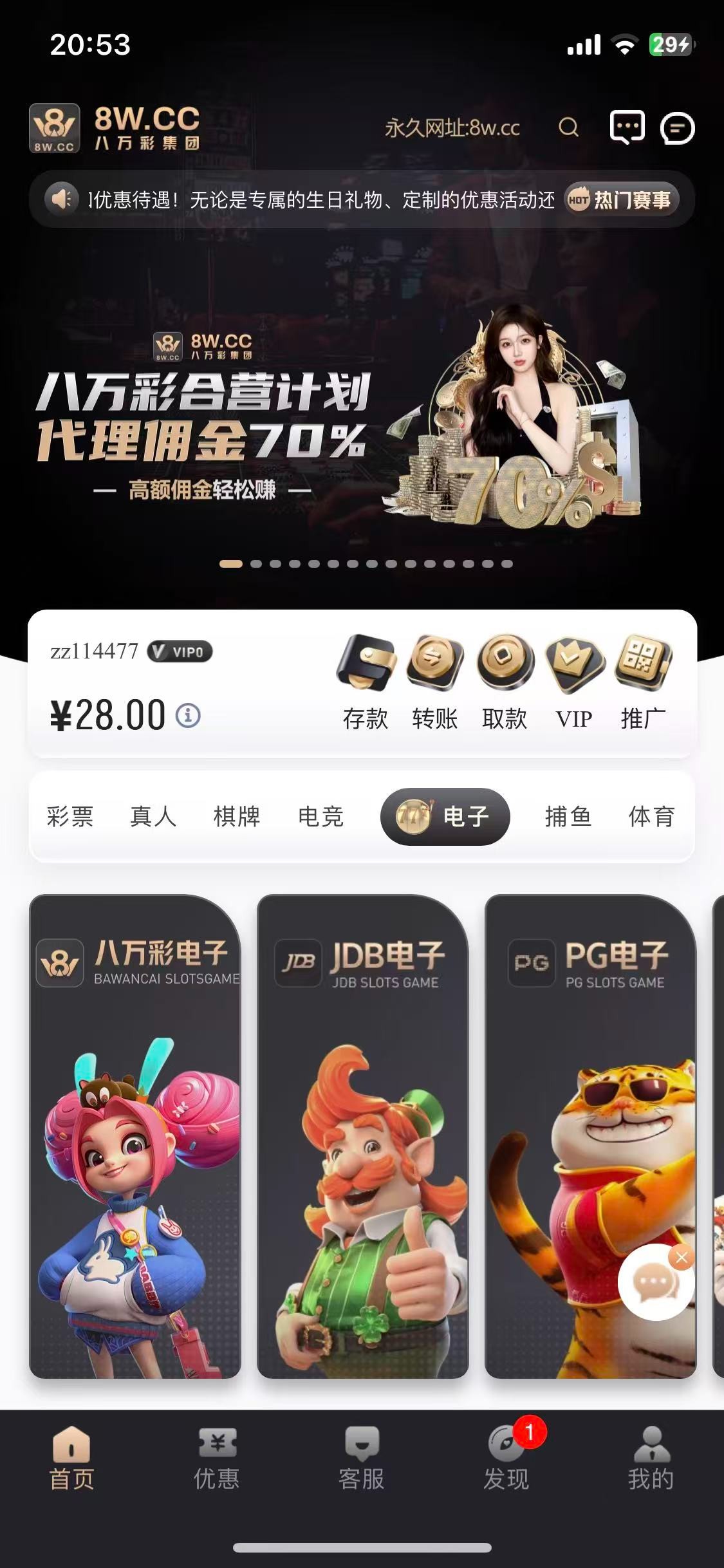Open the 八万彩电子 slots card
This screenshot has height=1568, width=724.
point(135,1136)
